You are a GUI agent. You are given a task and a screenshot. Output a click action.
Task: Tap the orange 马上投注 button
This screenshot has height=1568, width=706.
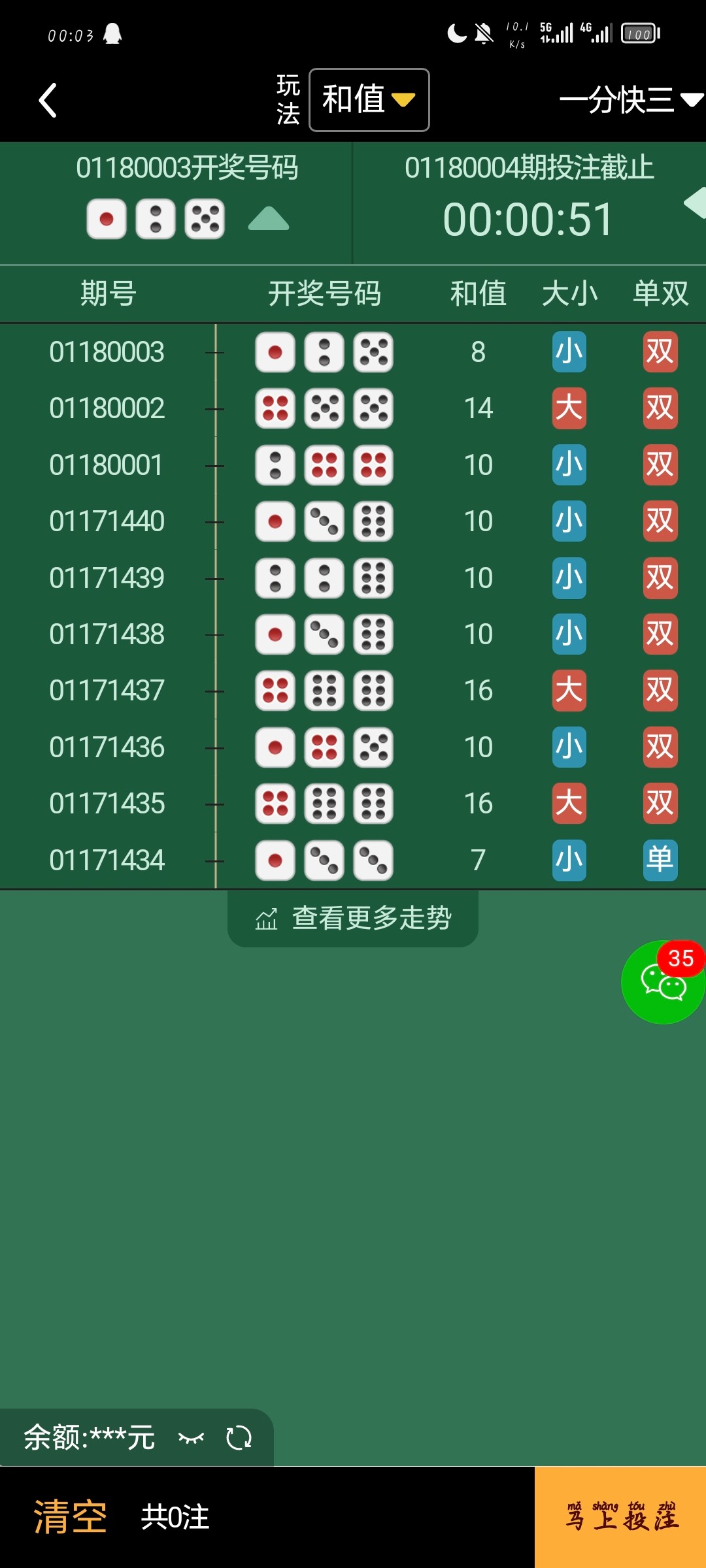620,1517
